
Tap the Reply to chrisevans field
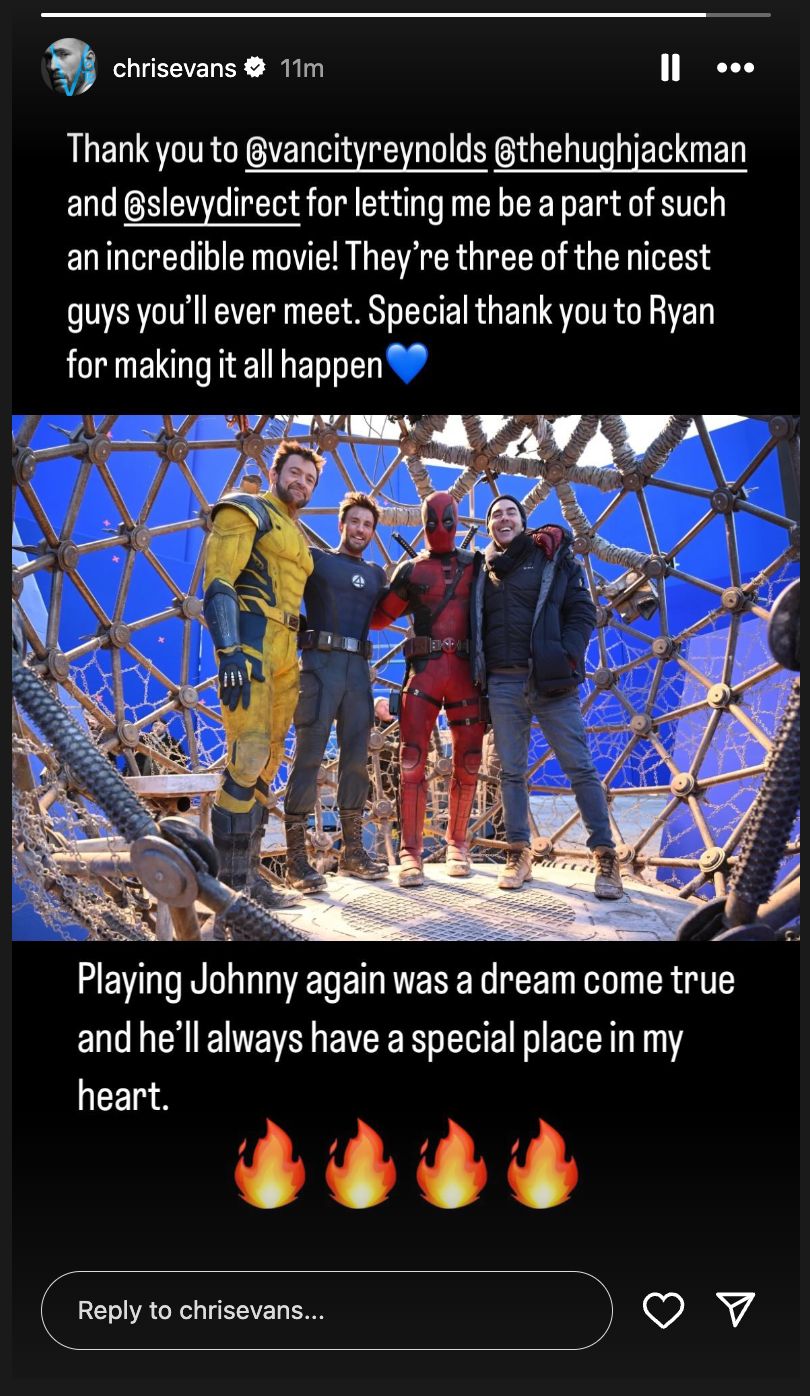click(326, 1310)
